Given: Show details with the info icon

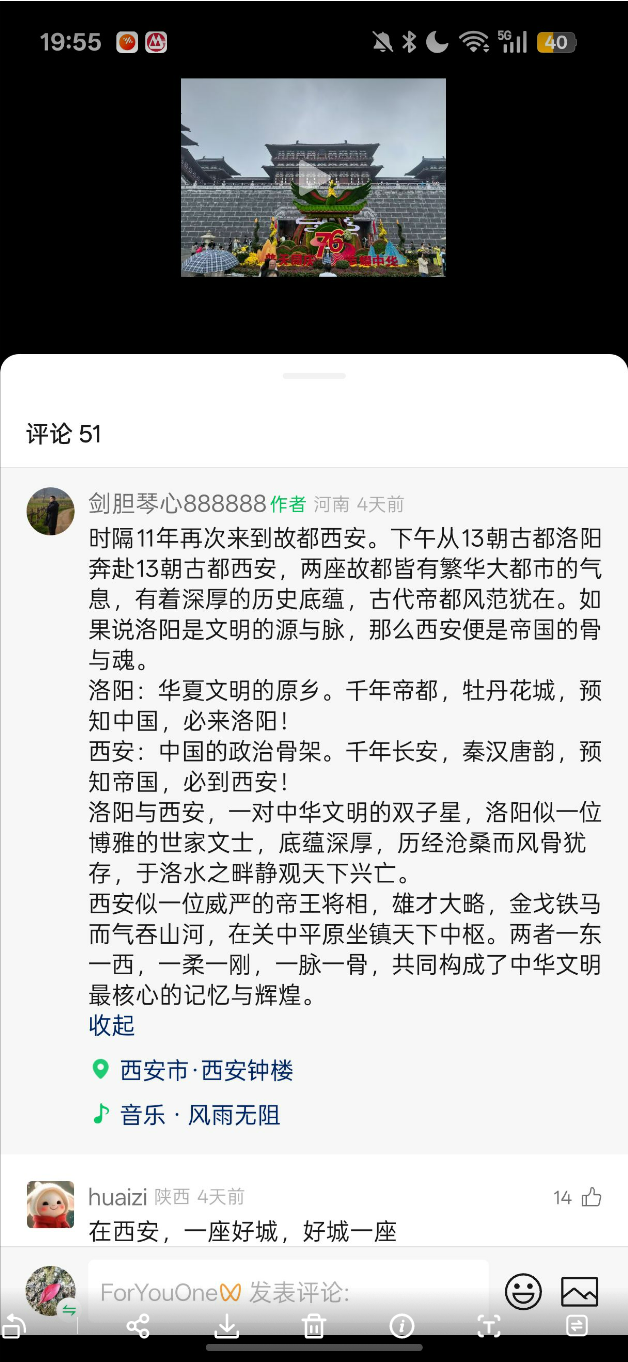Looking at the screenshot, I should click(402, 1326).
